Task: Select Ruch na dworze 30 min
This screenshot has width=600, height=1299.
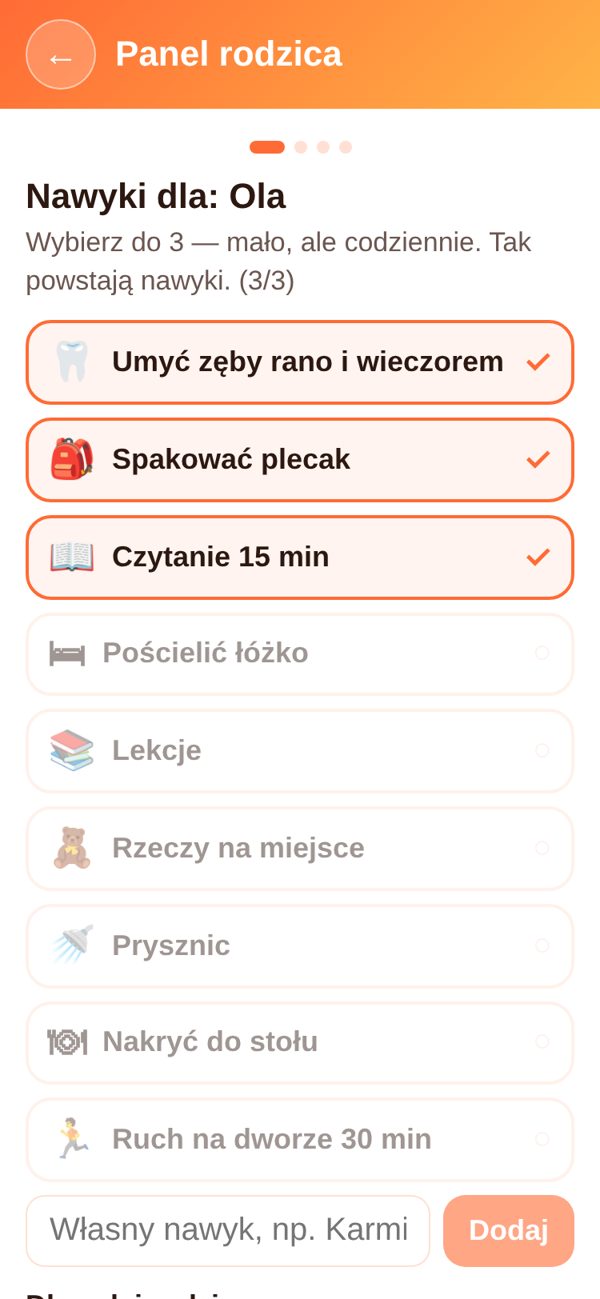Action: point(300,1140)
